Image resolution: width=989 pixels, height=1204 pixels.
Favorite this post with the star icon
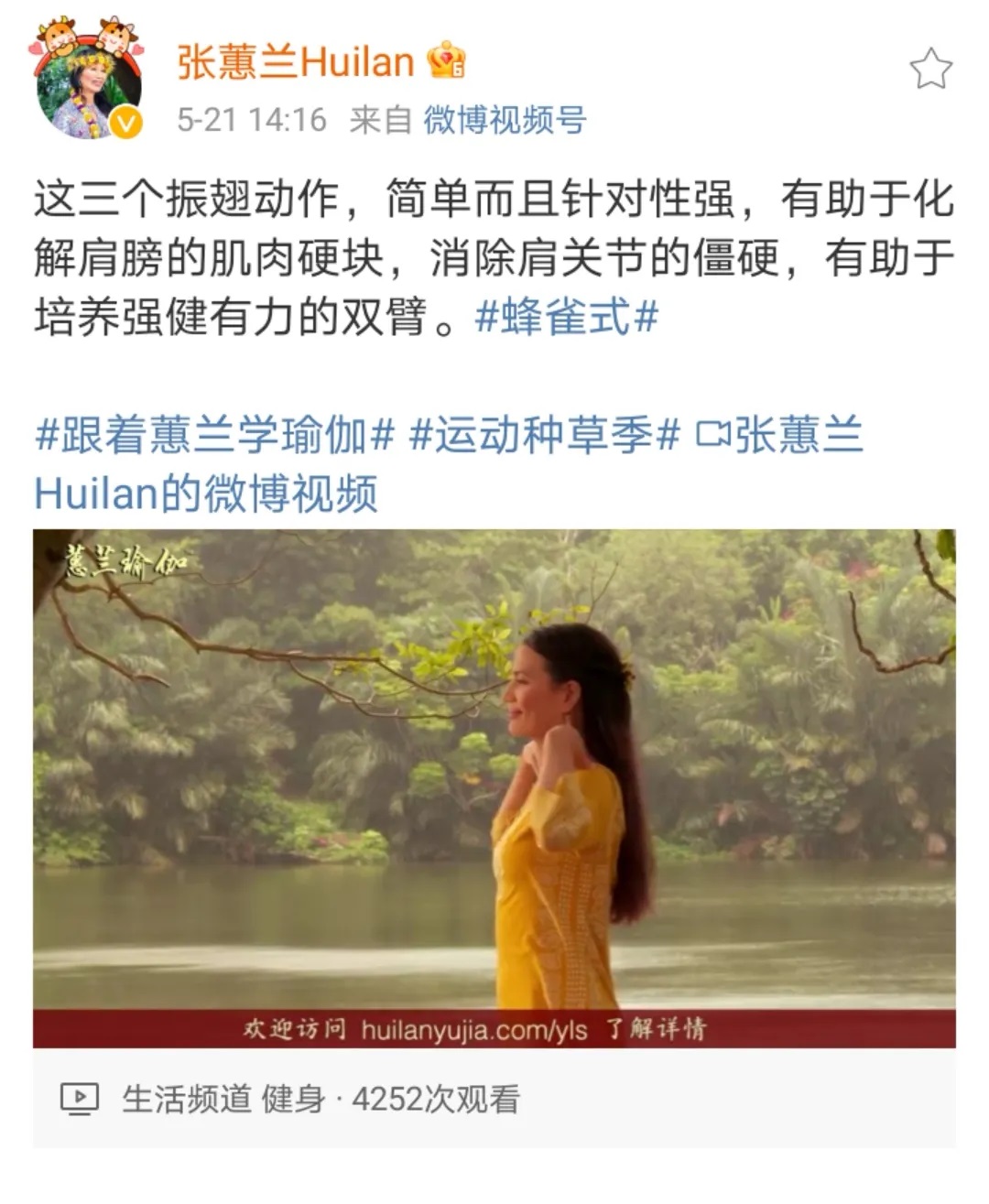930,69
